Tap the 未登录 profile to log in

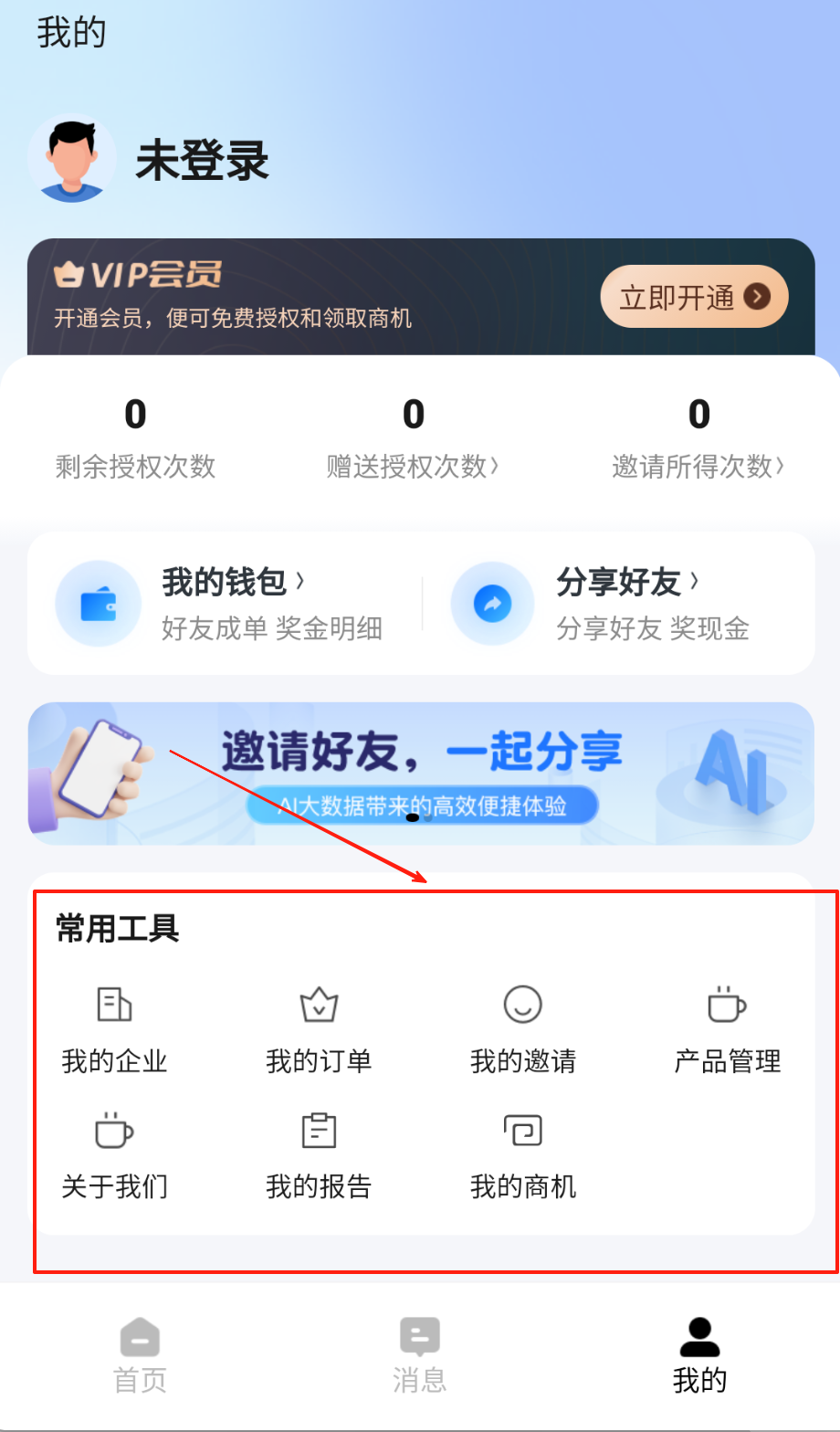coord(201,161)
